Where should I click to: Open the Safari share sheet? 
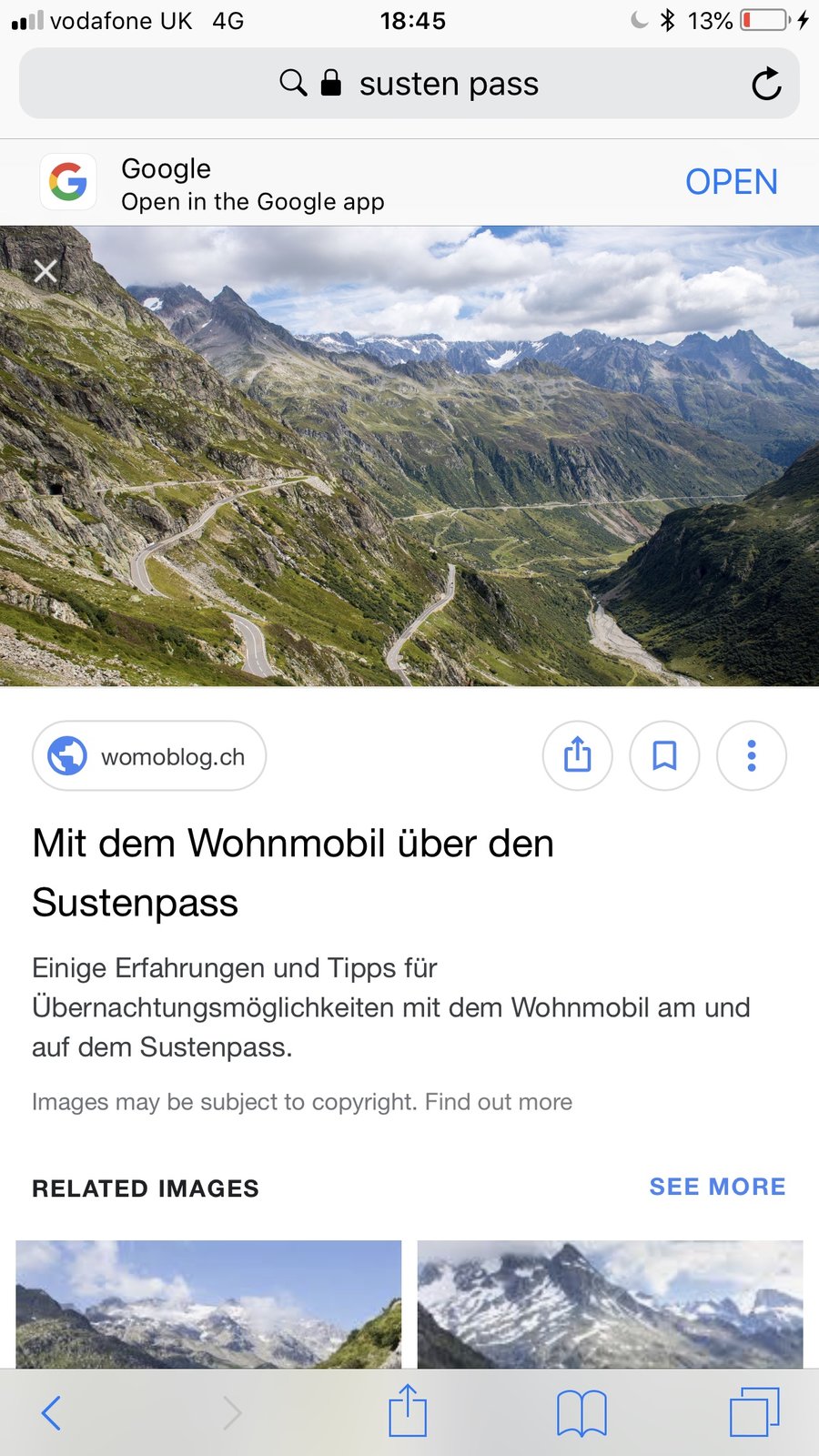click(408, 1410)
